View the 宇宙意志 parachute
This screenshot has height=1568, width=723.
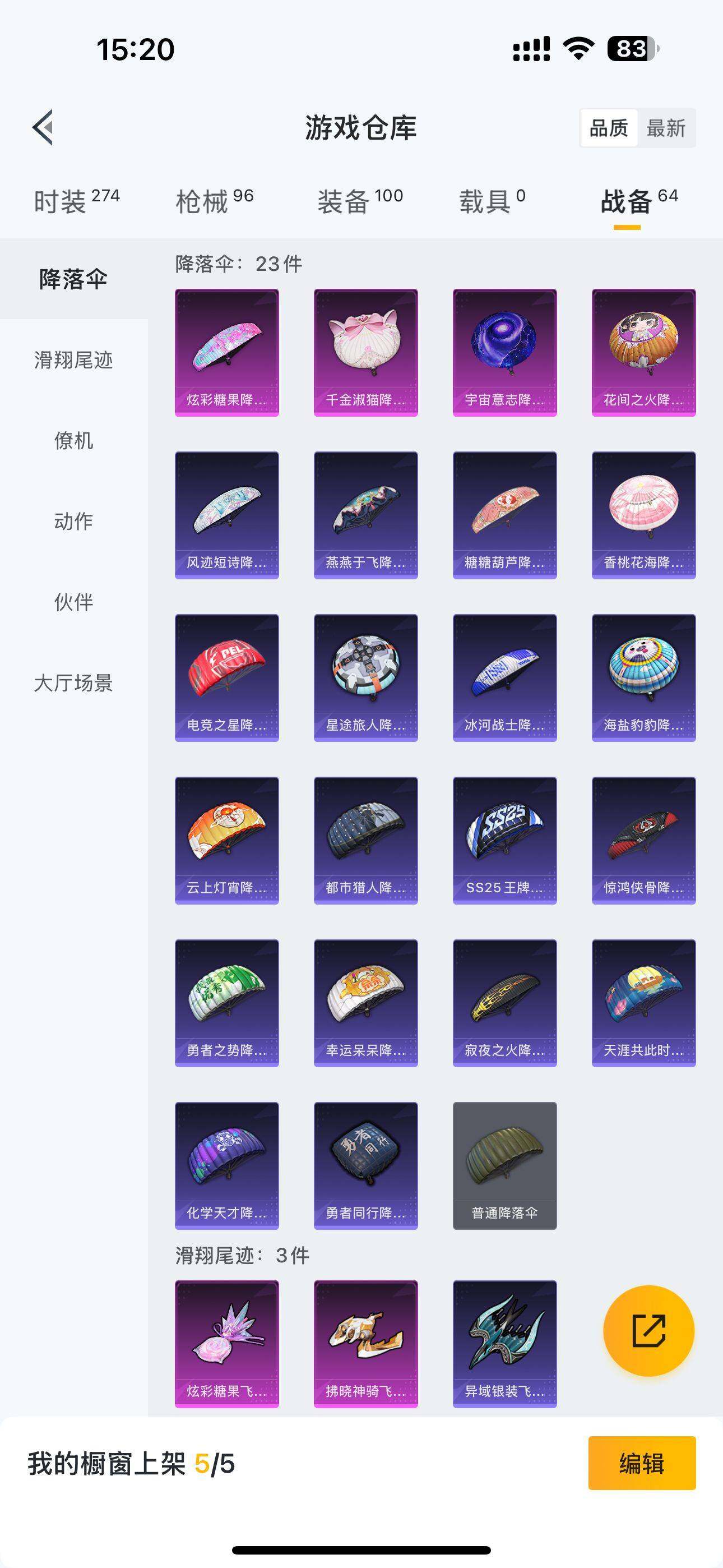504,352
